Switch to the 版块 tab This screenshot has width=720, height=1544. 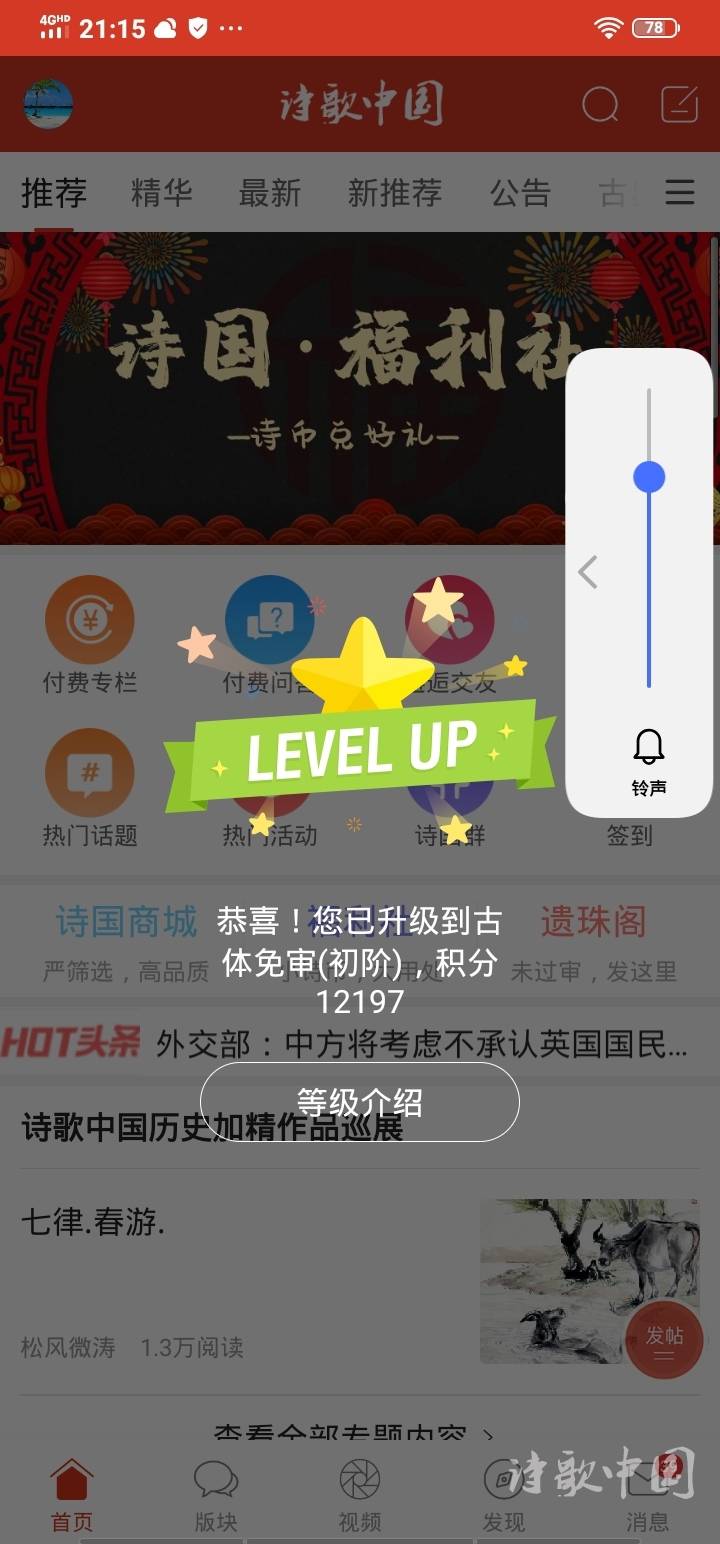216,1496
